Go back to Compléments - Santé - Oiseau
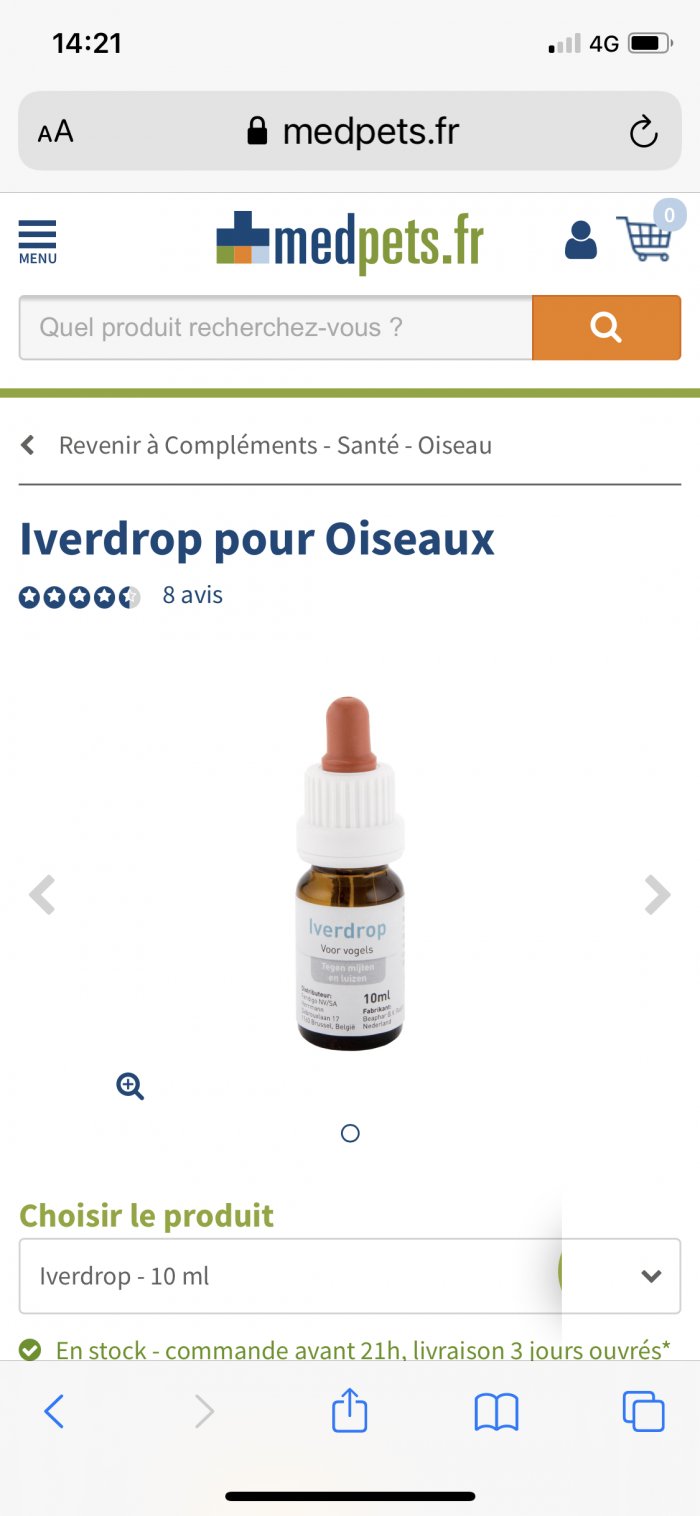700x1516 pixels. [x=256, y=445]
